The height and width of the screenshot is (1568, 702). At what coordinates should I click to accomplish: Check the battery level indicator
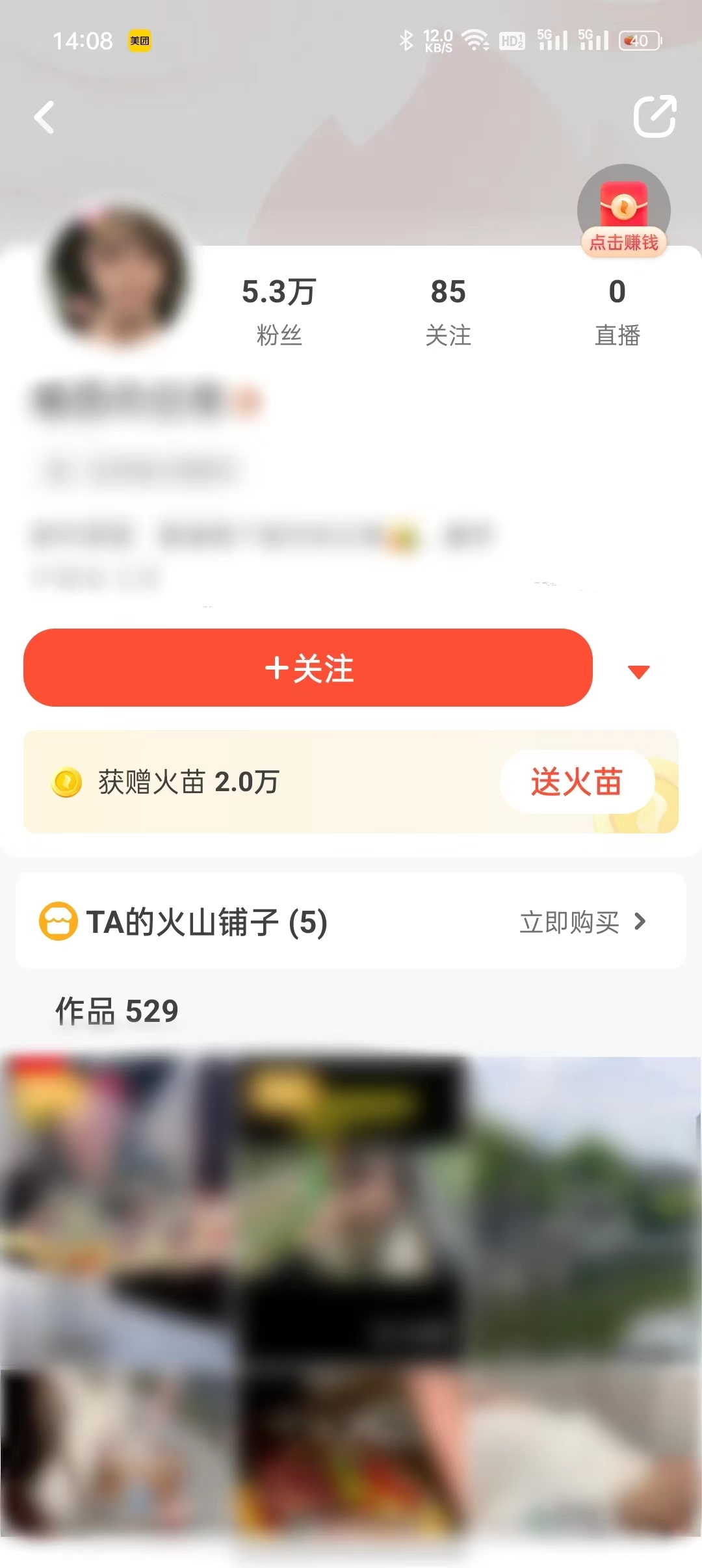[640, 40]
